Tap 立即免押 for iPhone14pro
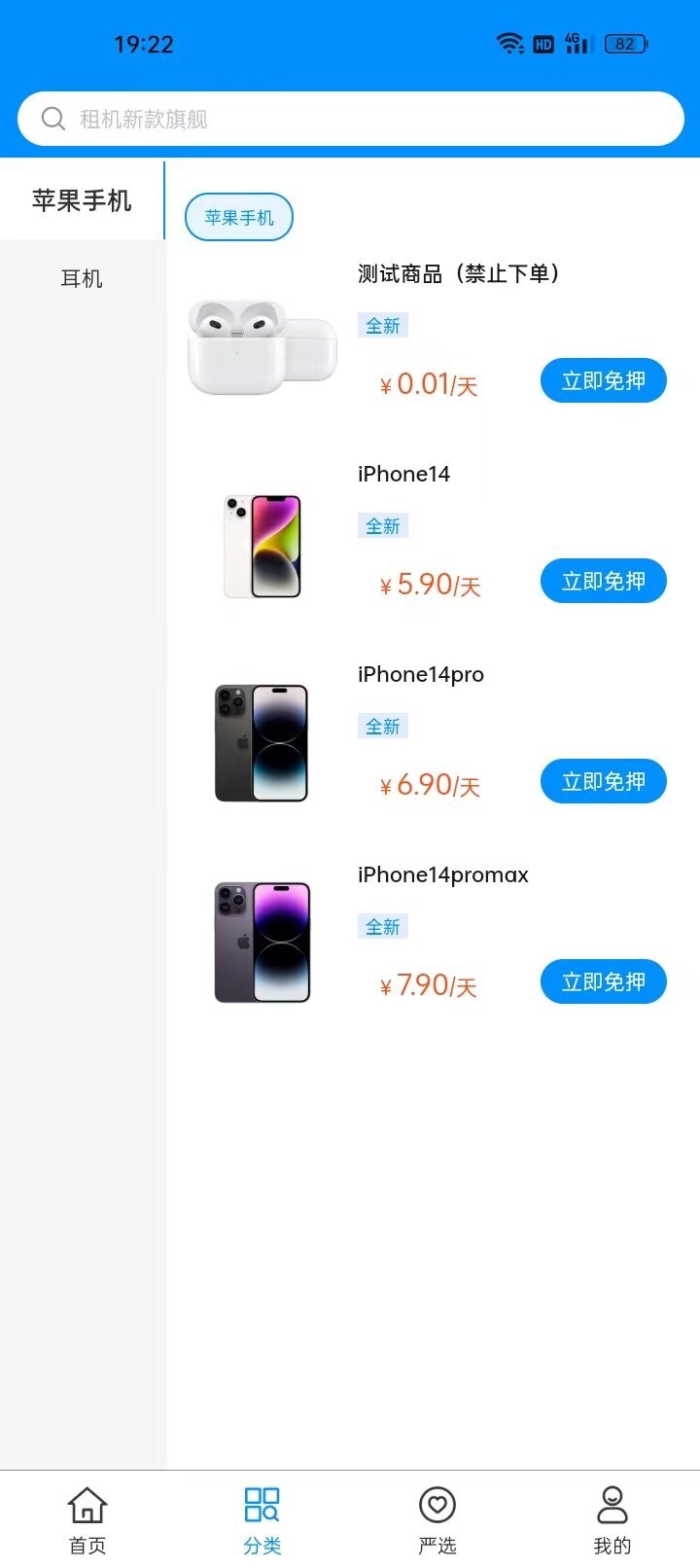The width and height of the screenshot is (700, 1568). pyautogui.click(x=603, y=781)
